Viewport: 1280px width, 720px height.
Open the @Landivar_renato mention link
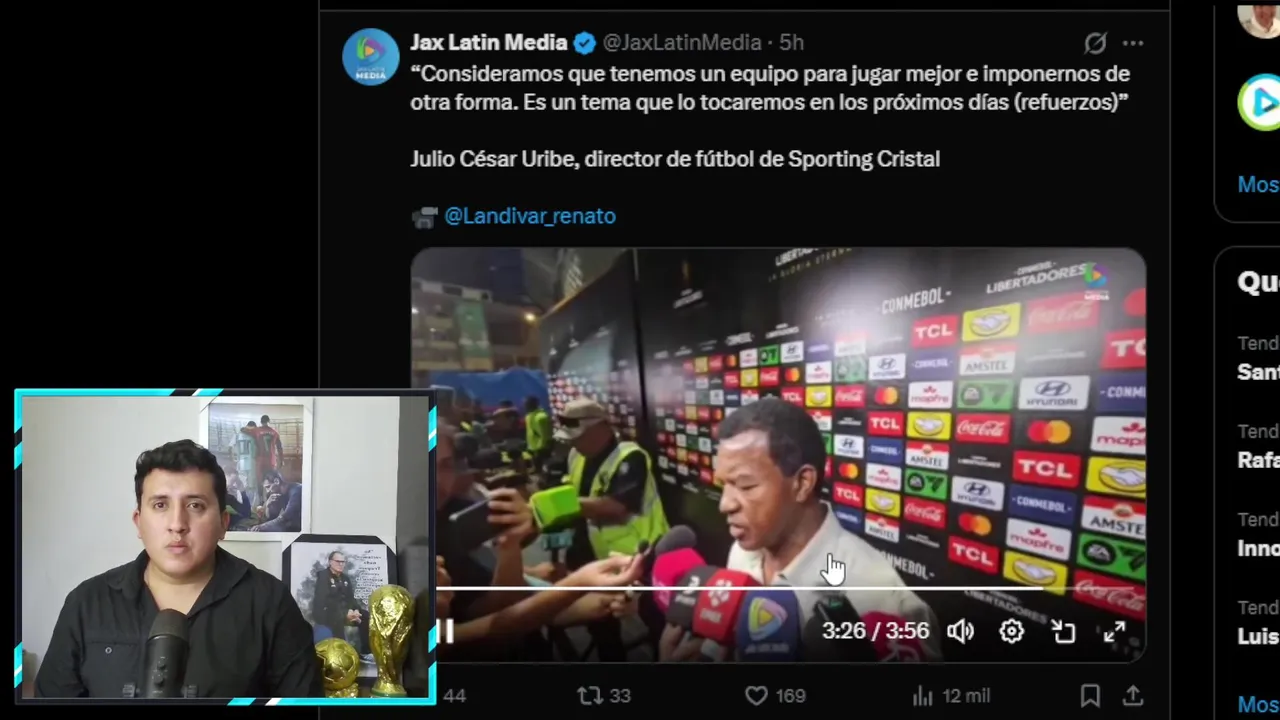(529, 216)
